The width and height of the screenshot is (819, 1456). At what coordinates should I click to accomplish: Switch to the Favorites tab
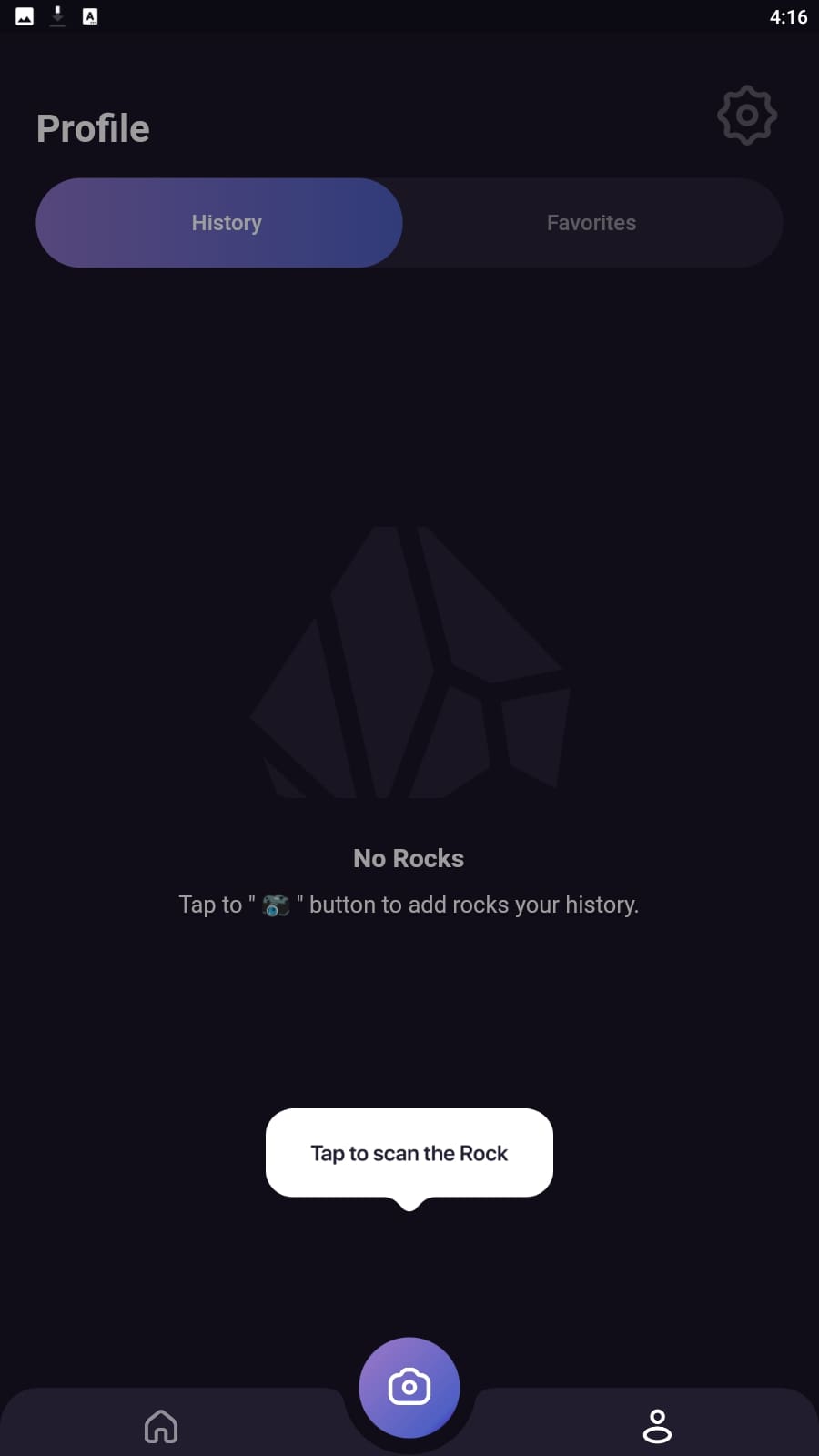pyautogui.click(x=591, y=223)
